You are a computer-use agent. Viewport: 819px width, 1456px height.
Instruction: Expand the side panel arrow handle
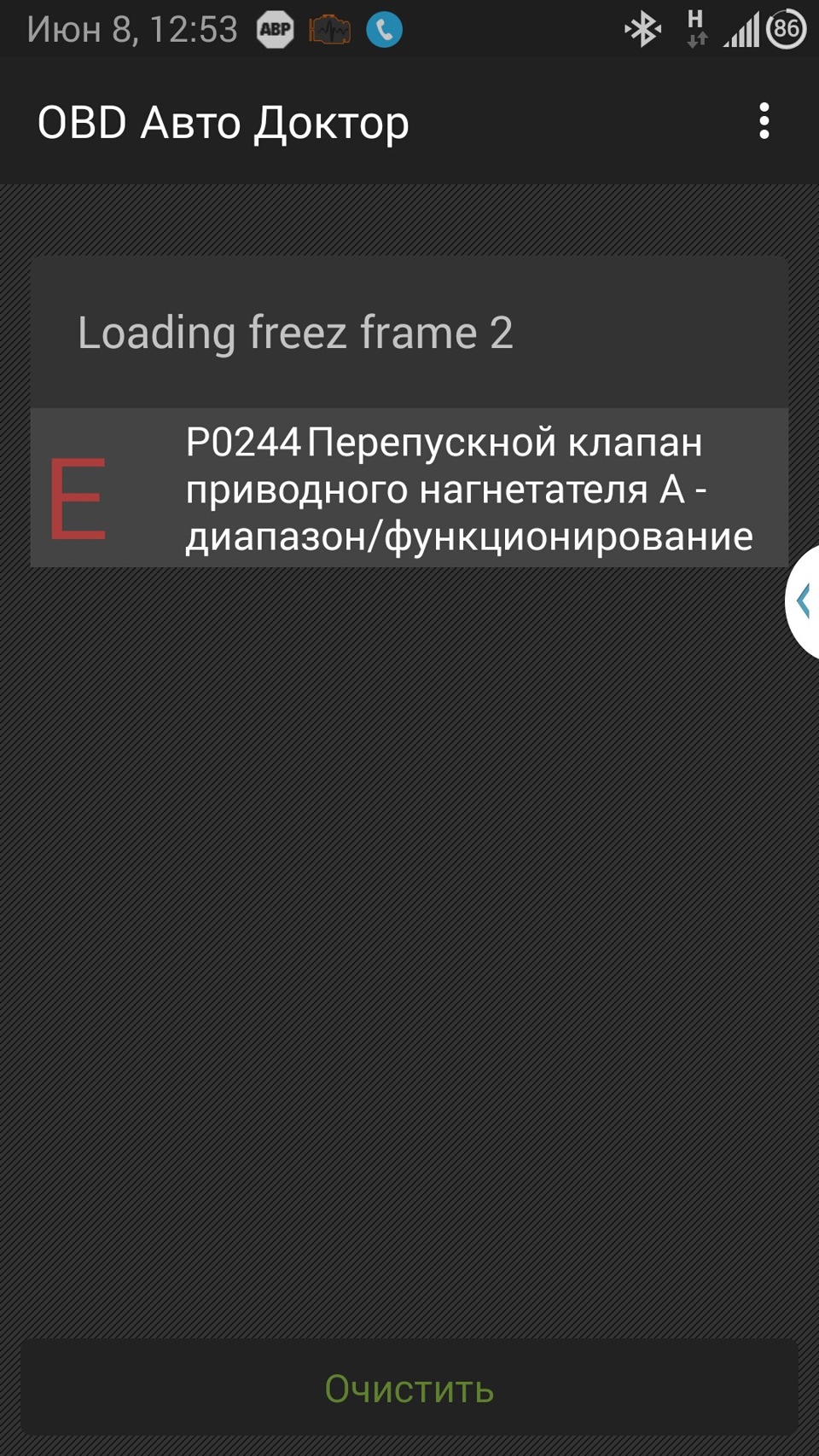[x=804, y=601]
